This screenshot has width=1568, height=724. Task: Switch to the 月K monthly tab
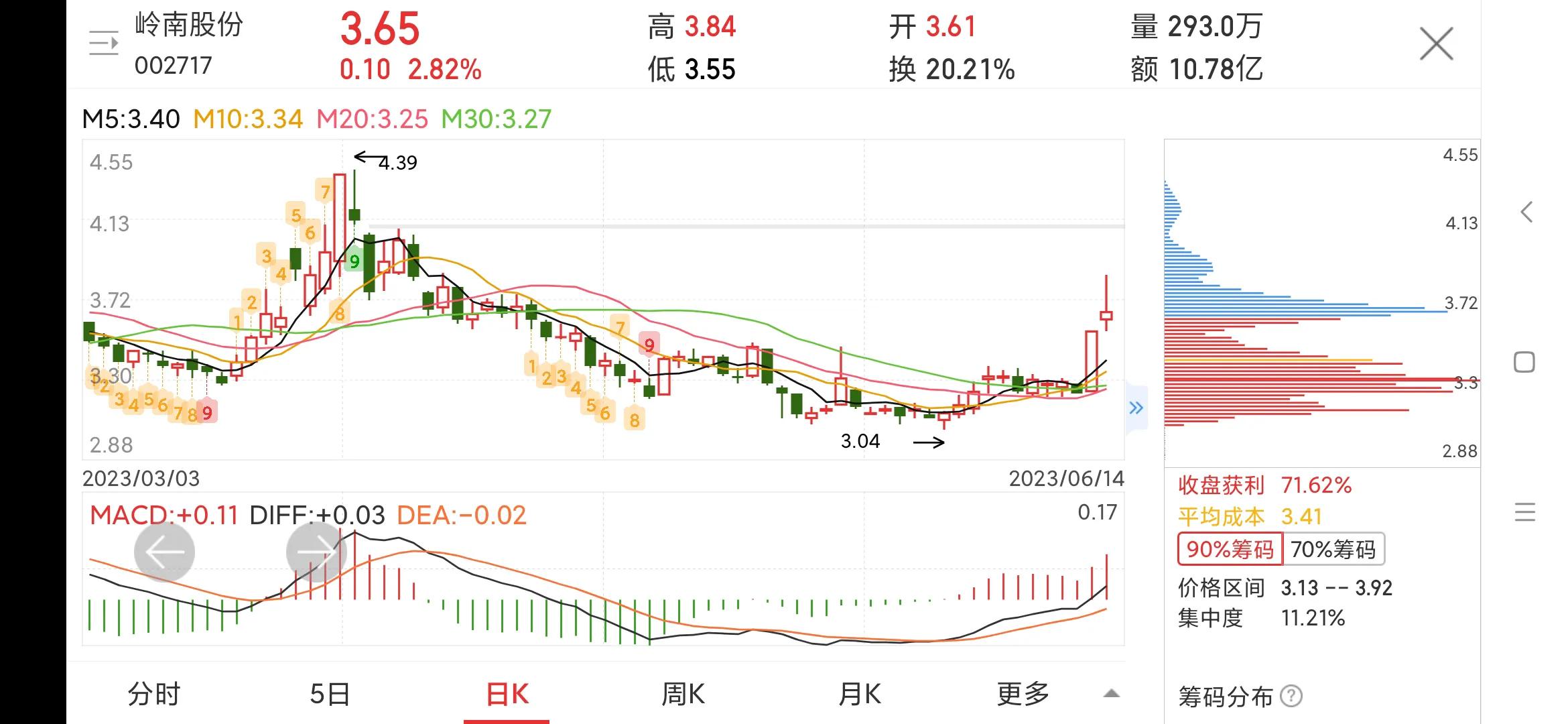860,695
